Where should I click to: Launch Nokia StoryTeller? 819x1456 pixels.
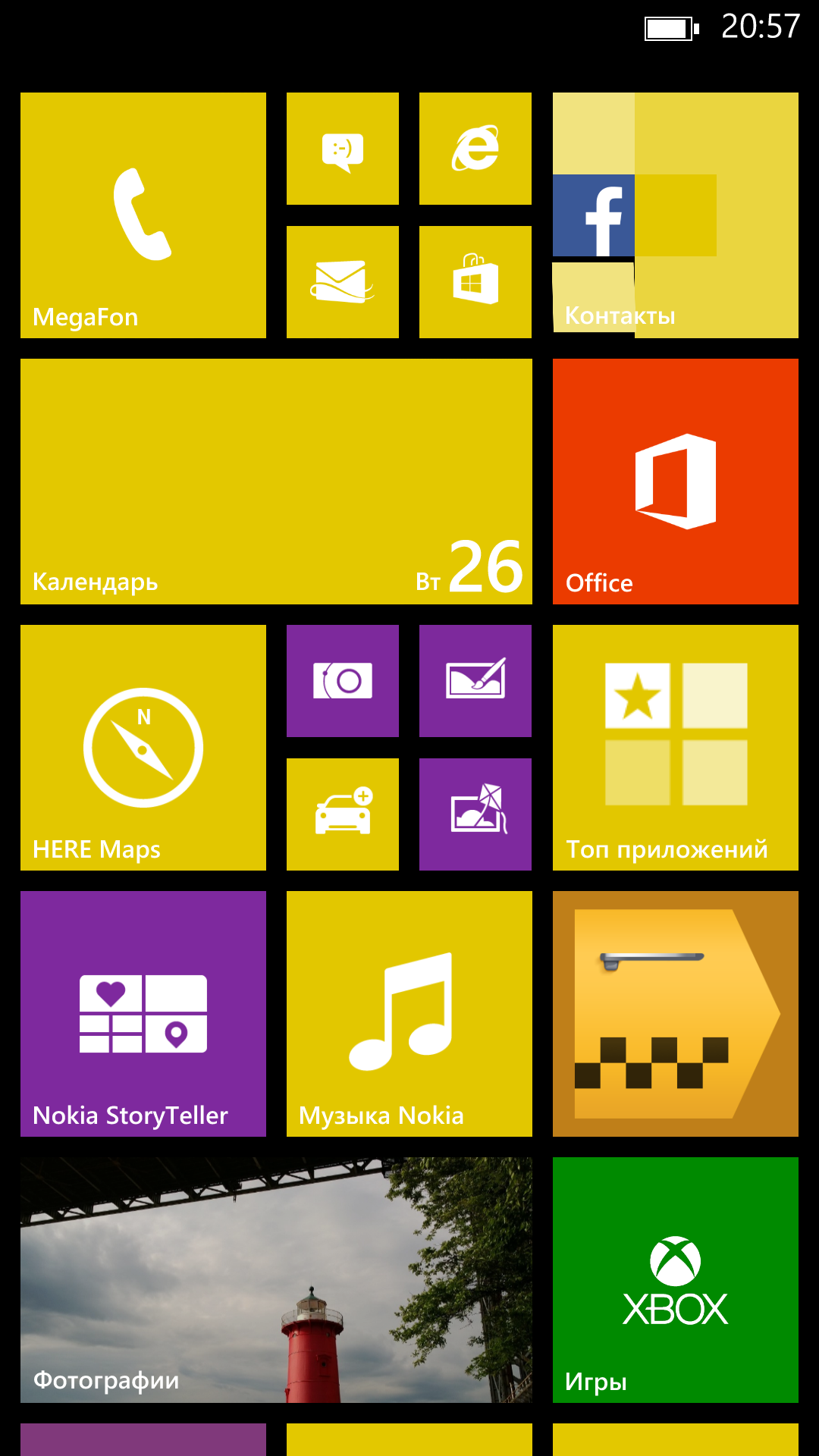143,1014
